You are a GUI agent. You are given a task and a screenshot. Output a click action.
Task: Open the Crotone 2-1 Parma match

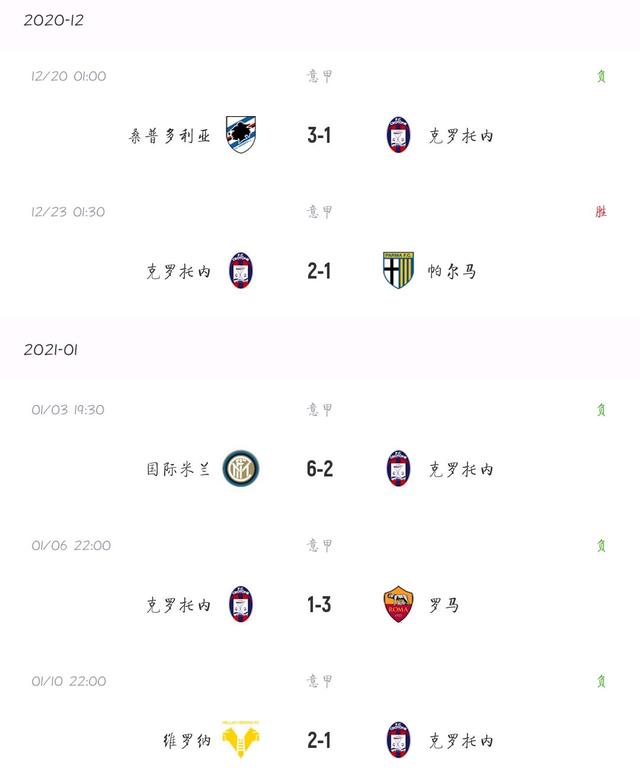tap(319, 271)
